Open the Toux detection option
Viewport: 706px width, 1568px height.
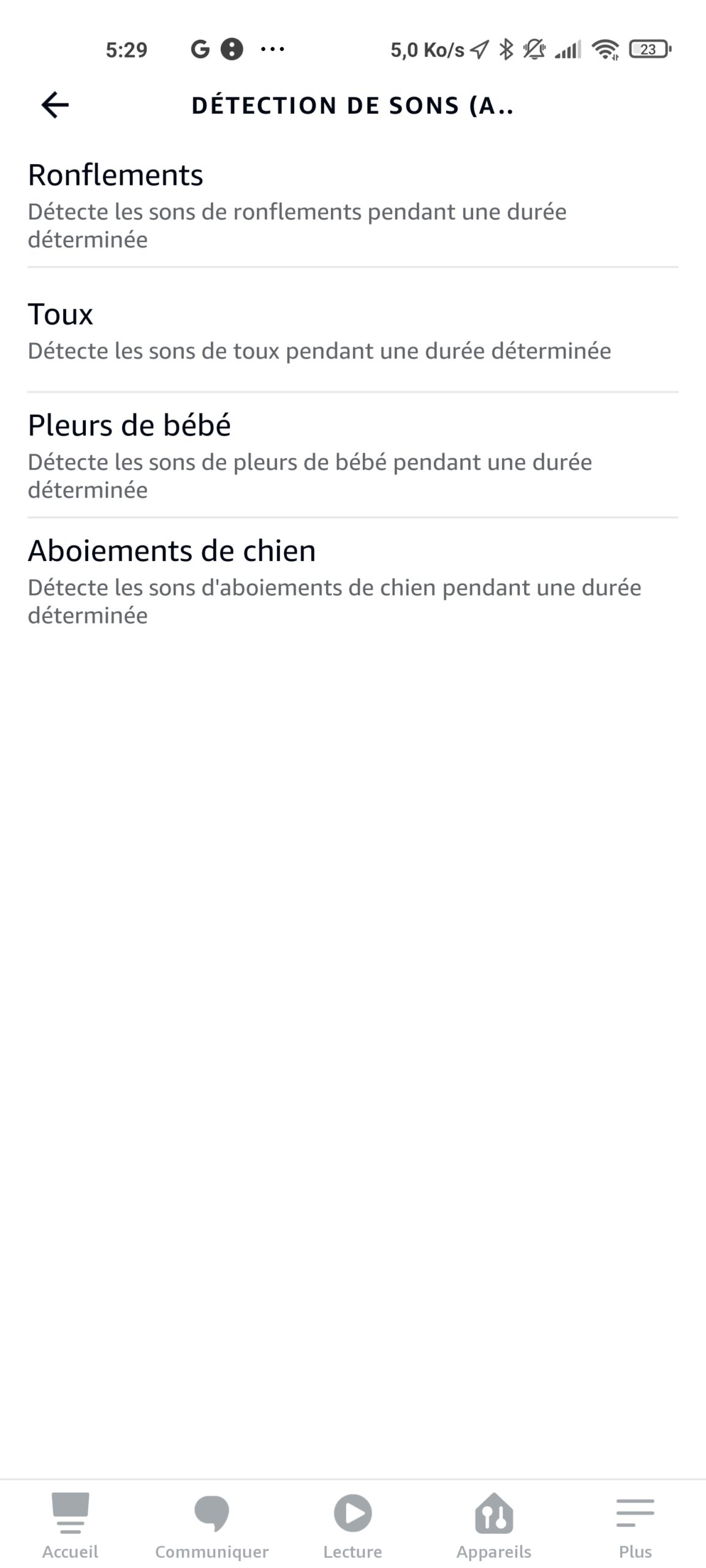click(353, 331)
